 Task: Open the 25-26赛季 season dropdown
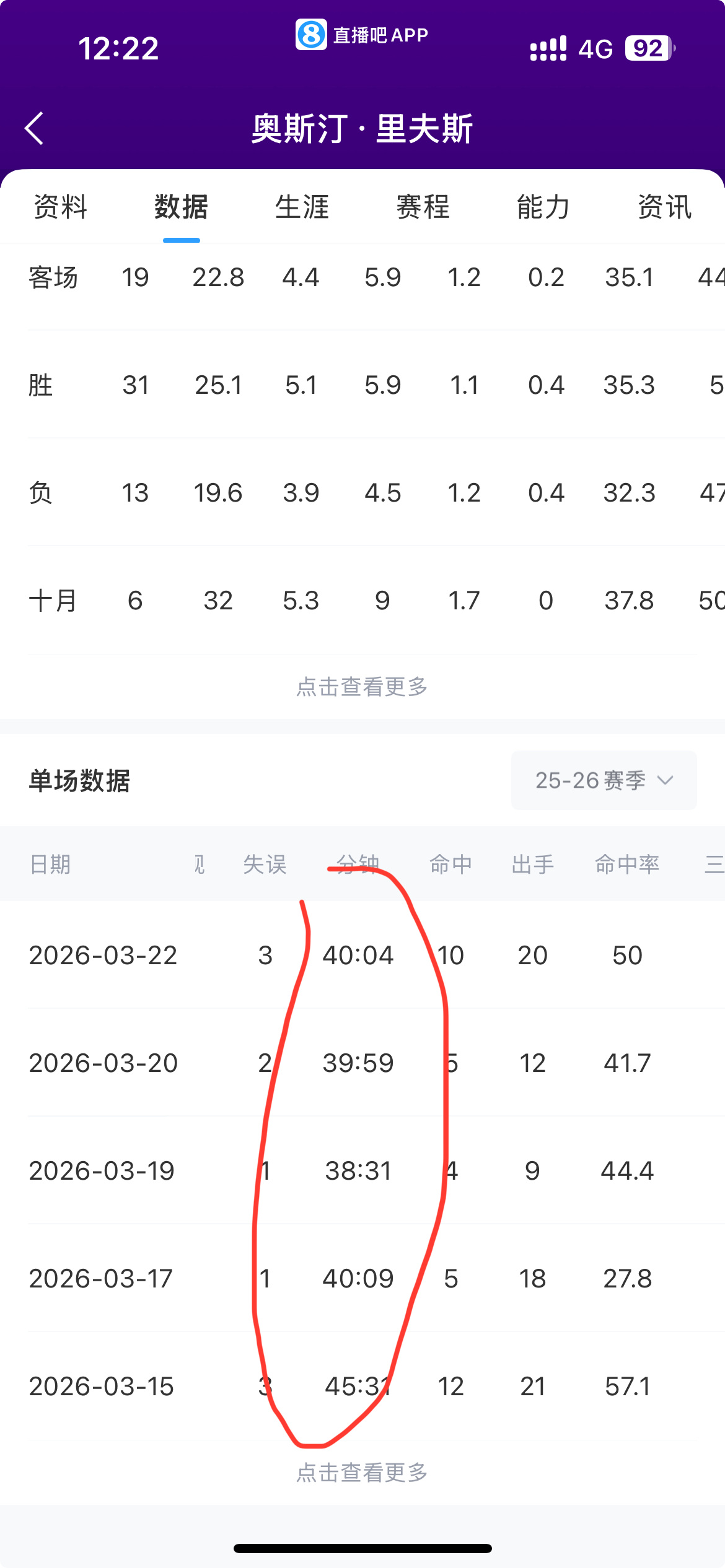603,780
